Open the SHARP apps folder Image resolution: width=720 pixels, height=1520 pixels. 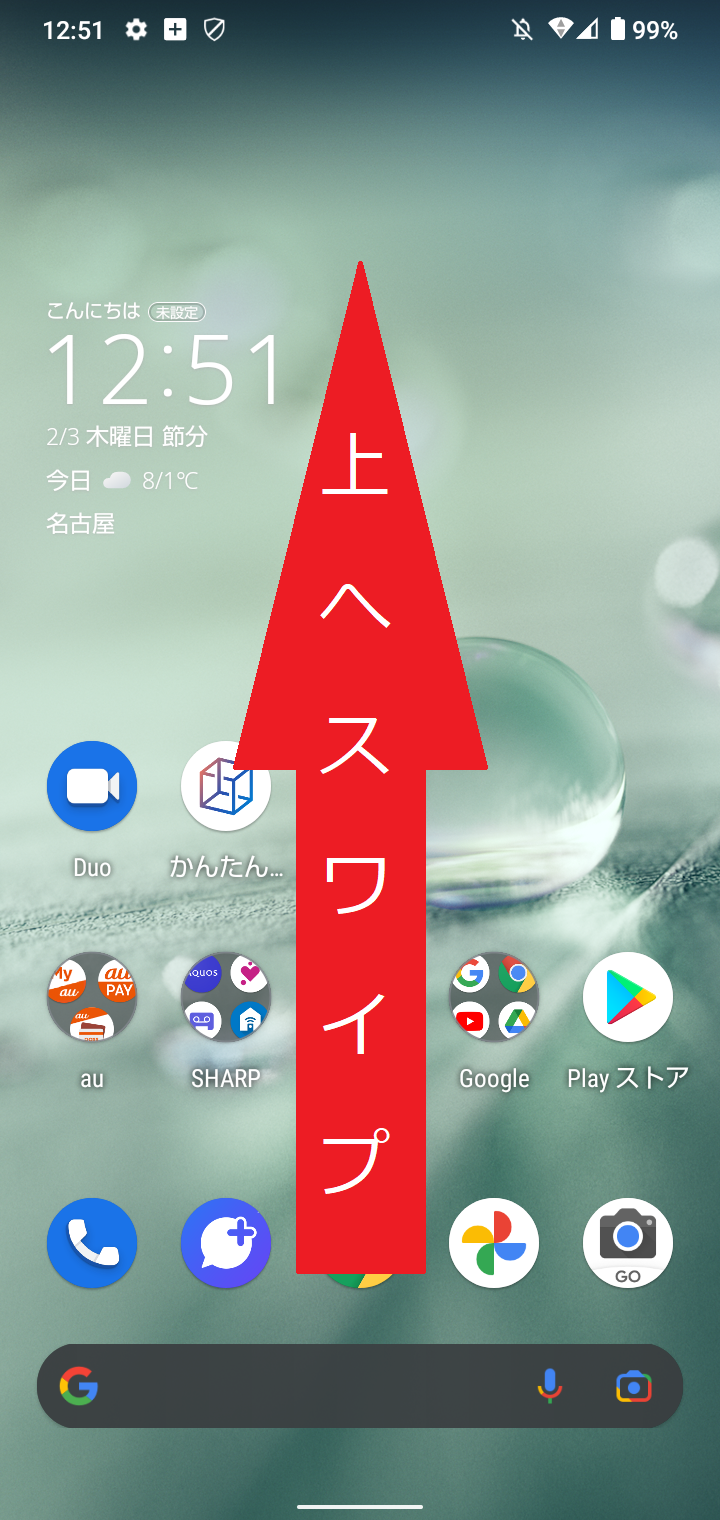point(225,997)
